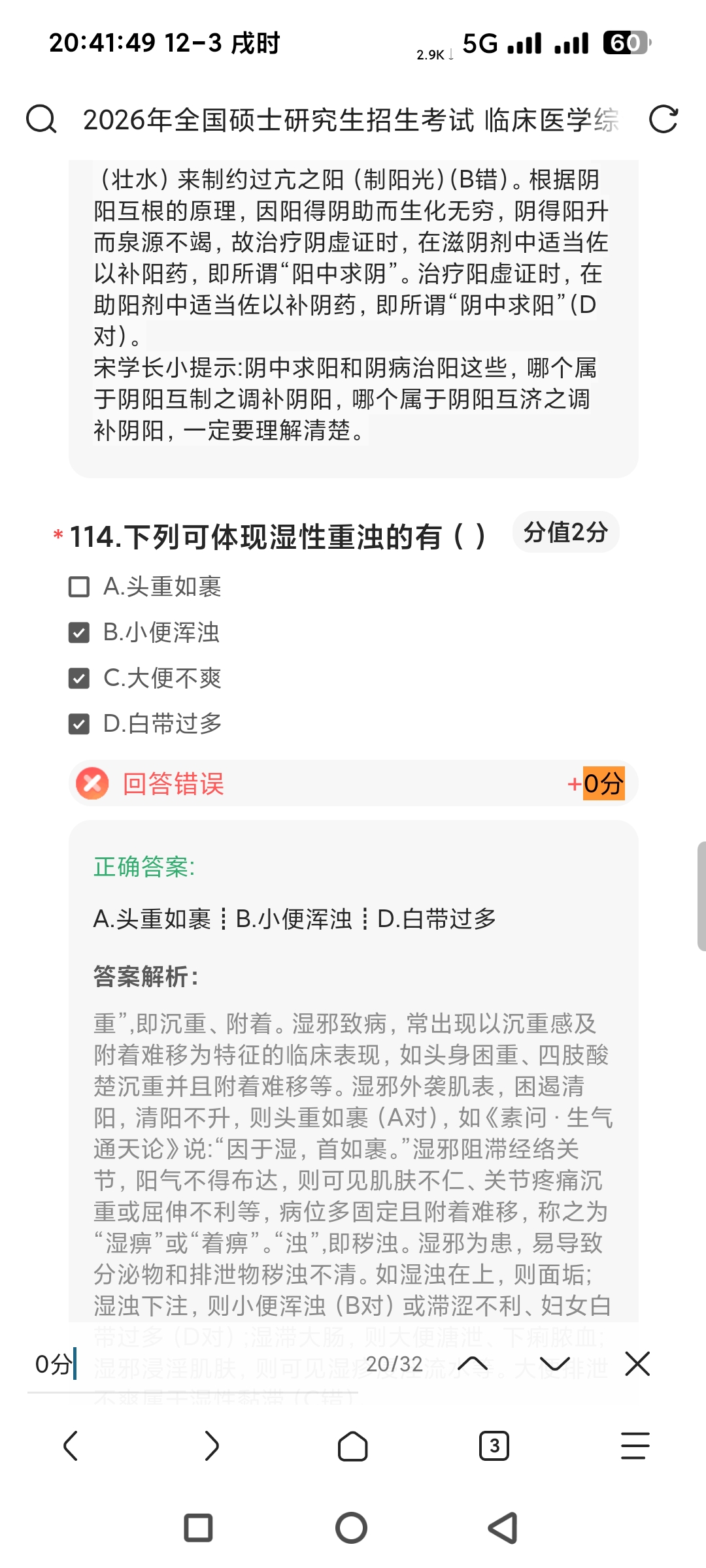Open the browser home page

coord(352,1446)
